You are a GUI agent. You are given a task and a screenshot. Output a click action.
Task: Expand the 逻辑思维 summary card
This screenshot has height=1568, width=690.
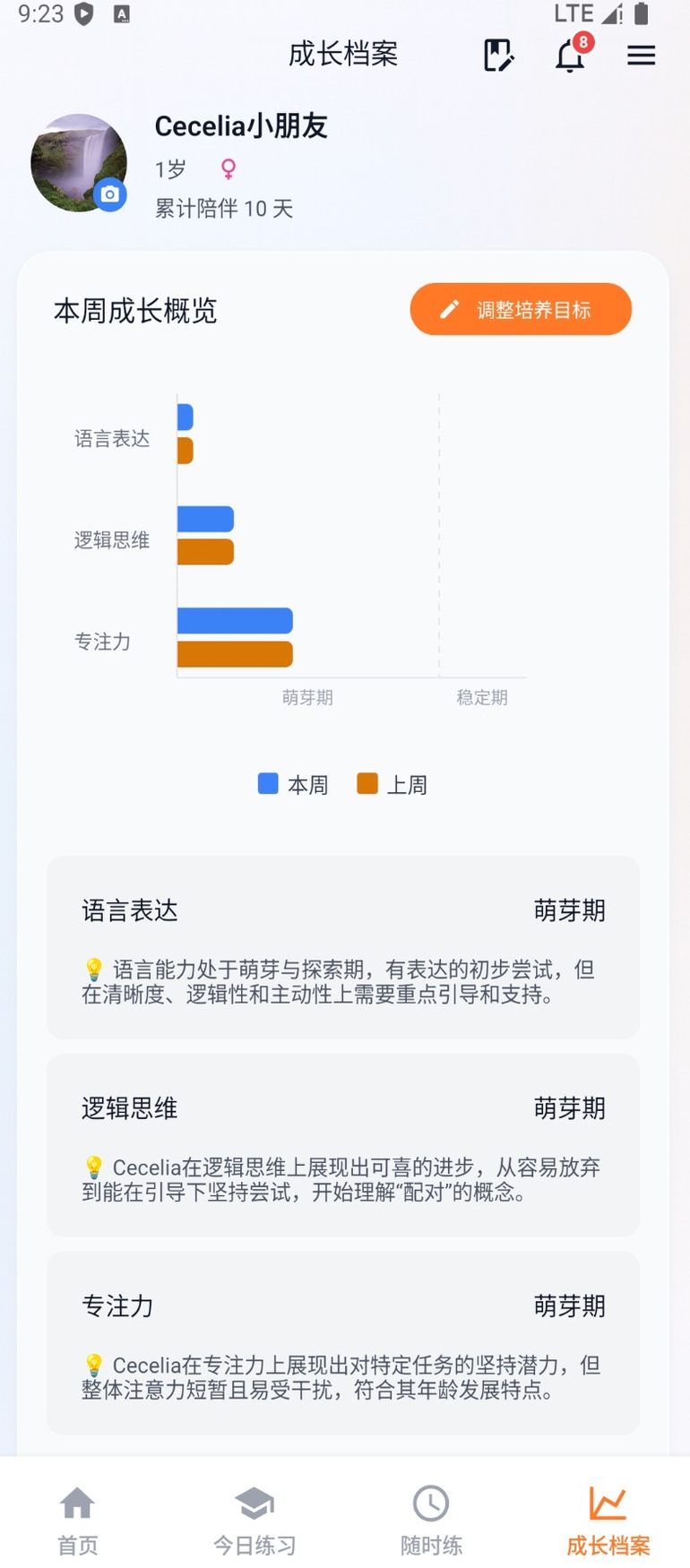(x=343, y=1147)
